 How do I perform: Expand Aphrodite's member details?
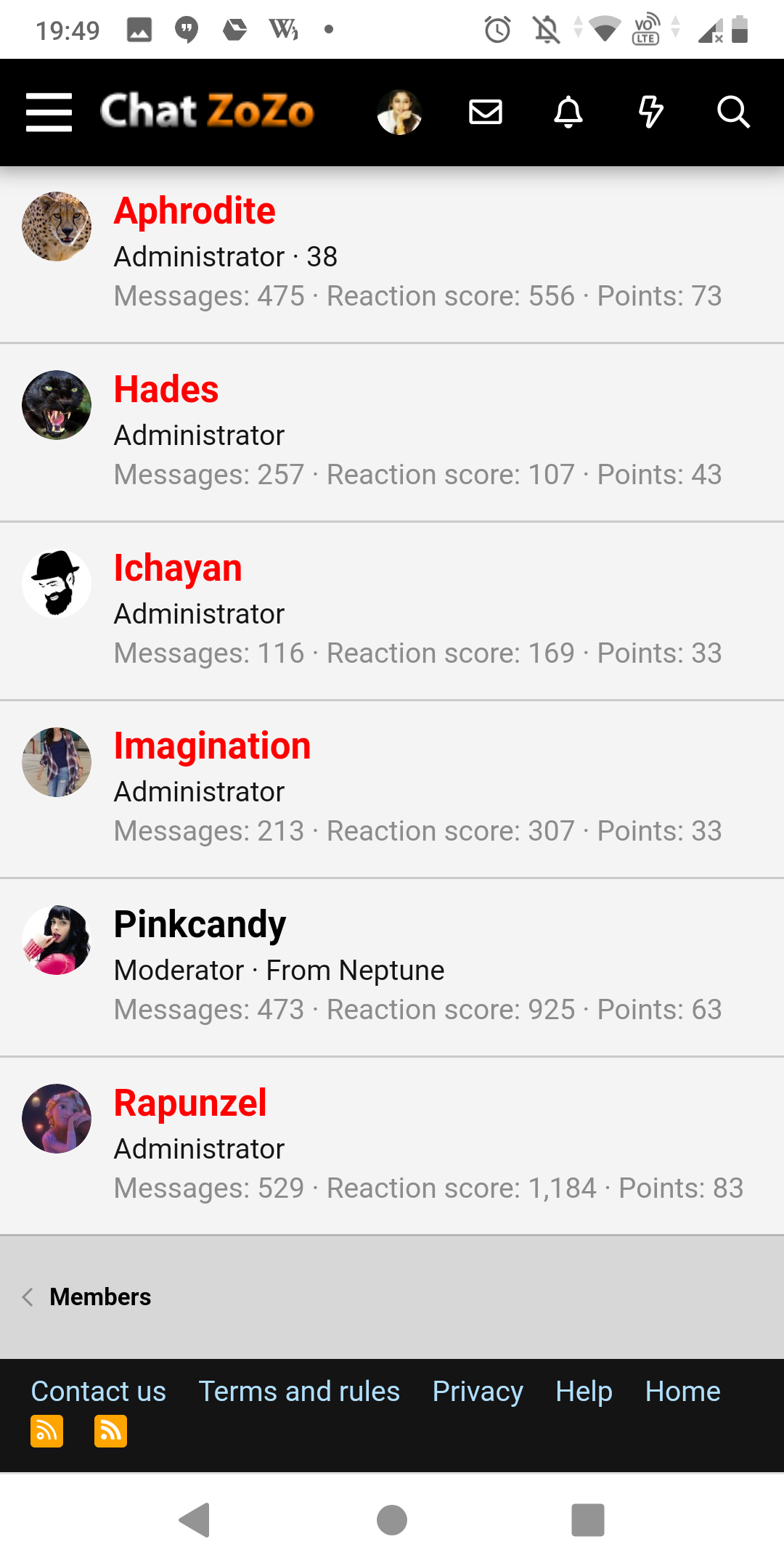click(194, 211)
